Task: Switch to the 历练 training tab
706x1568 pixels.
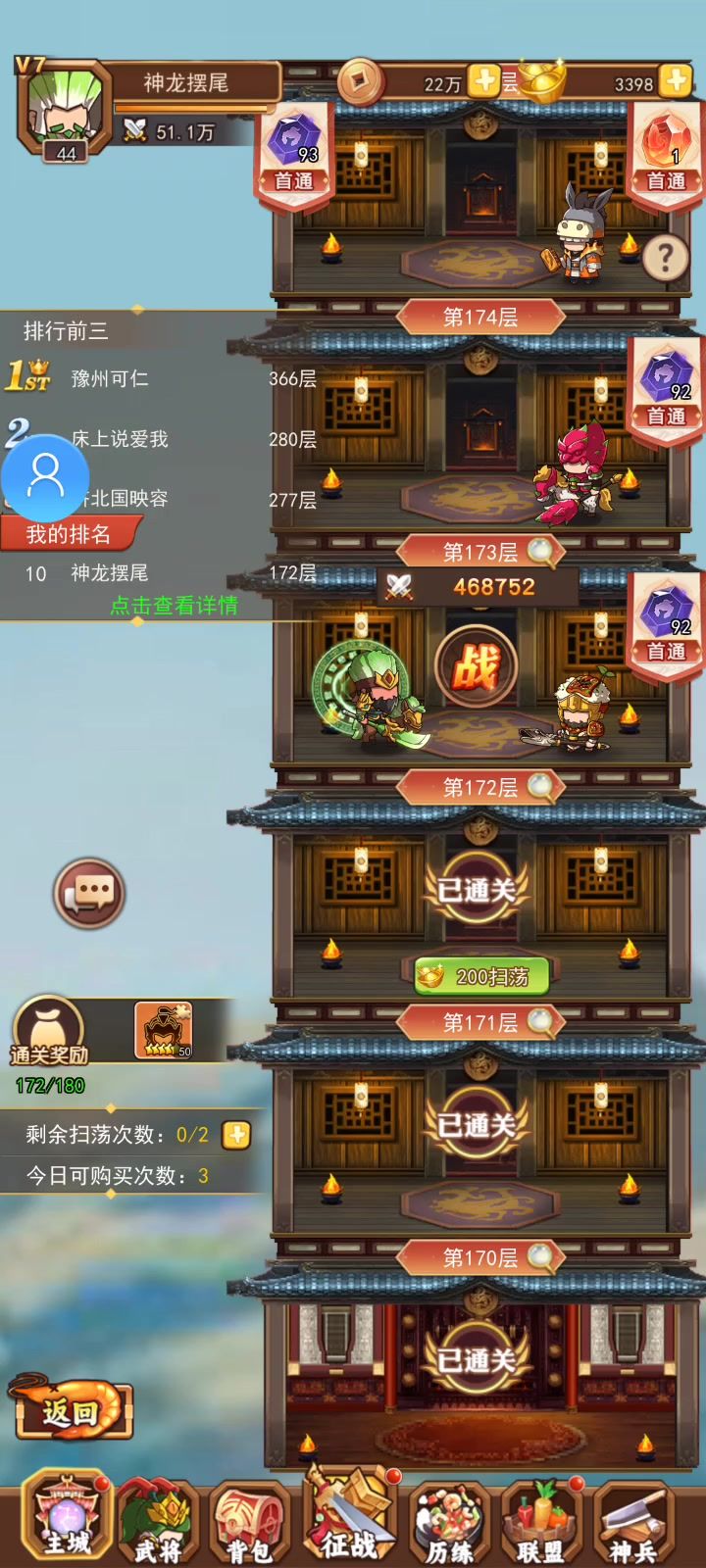Action: pos(449,1524)
